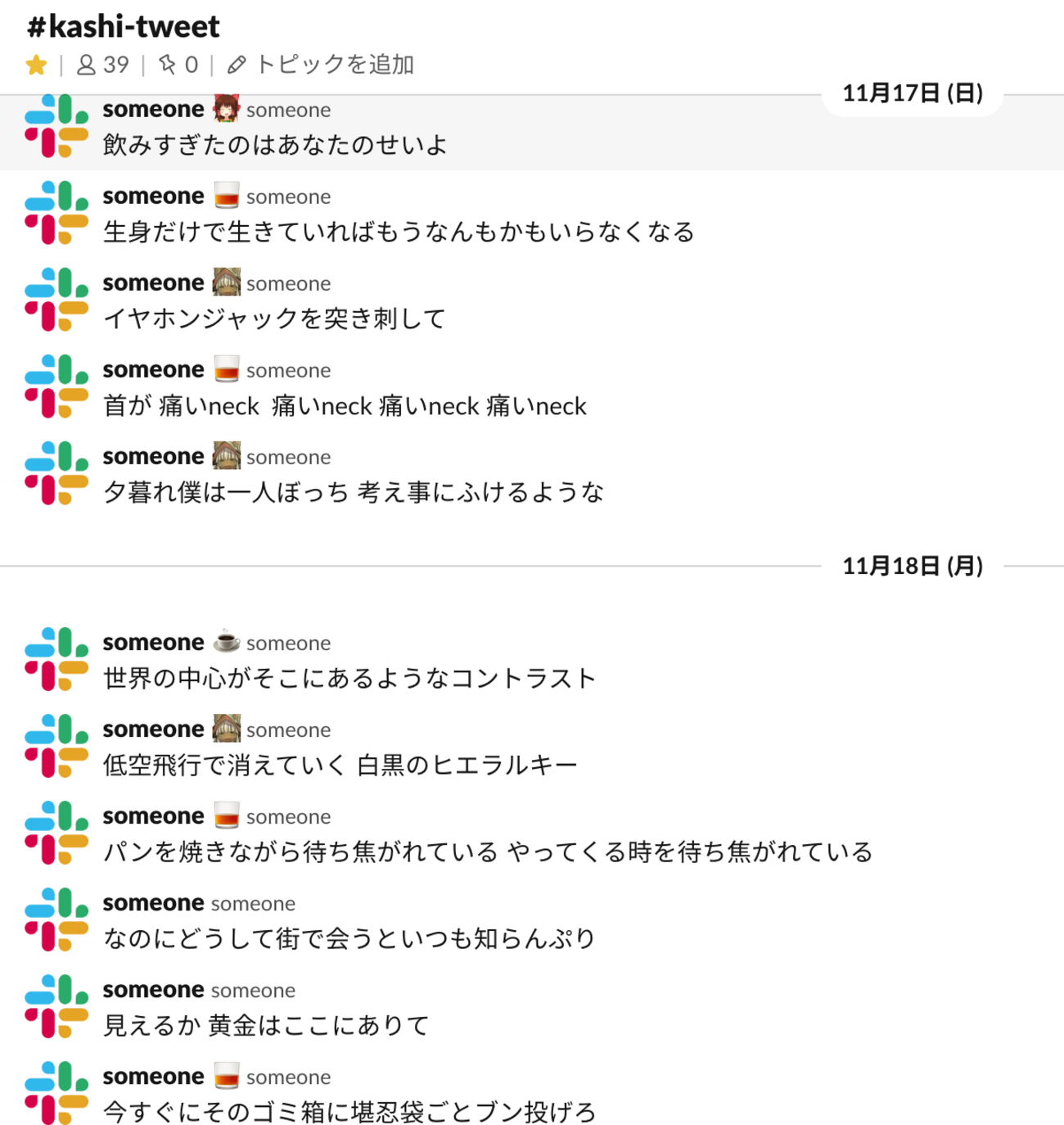The width and height of the screenshot is (1064, 1125).
Task: Select sender name above 見えるか 黄金はここにありて
Action: (x=153, y=991)
